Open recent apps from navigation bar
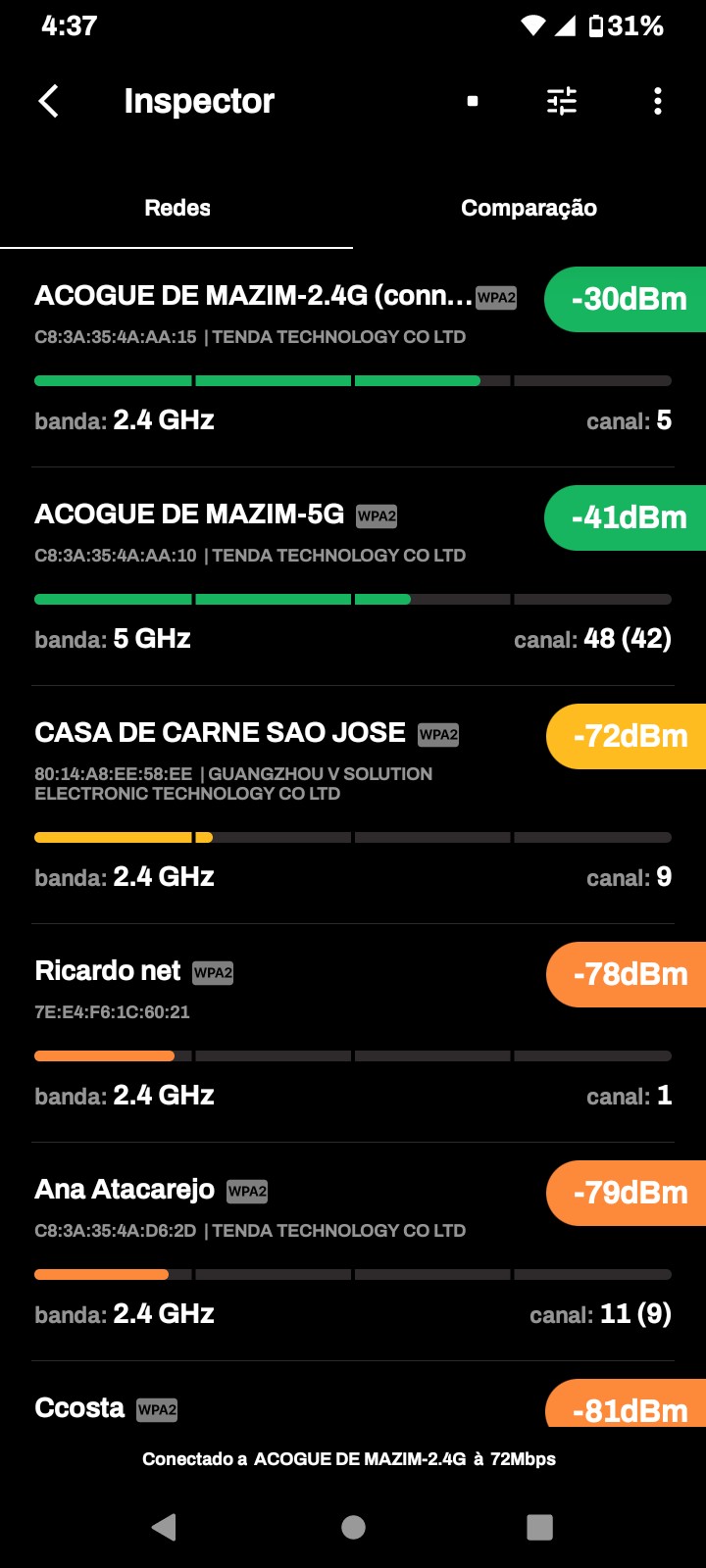The height and width of the screenshot is (1568, 706). [539, 1527]
